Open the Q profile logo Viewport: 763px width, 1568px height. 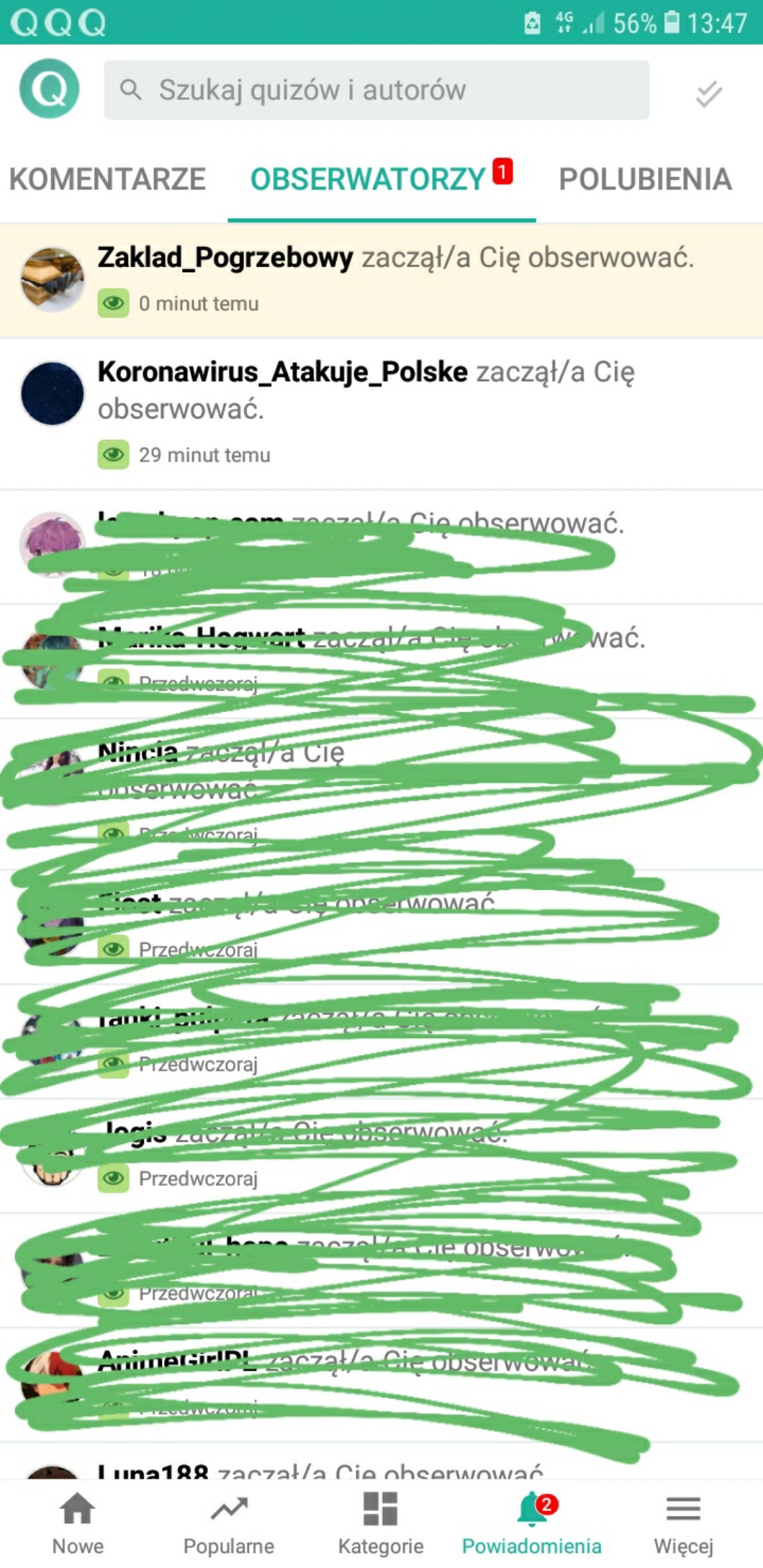(x=50, y=89)
